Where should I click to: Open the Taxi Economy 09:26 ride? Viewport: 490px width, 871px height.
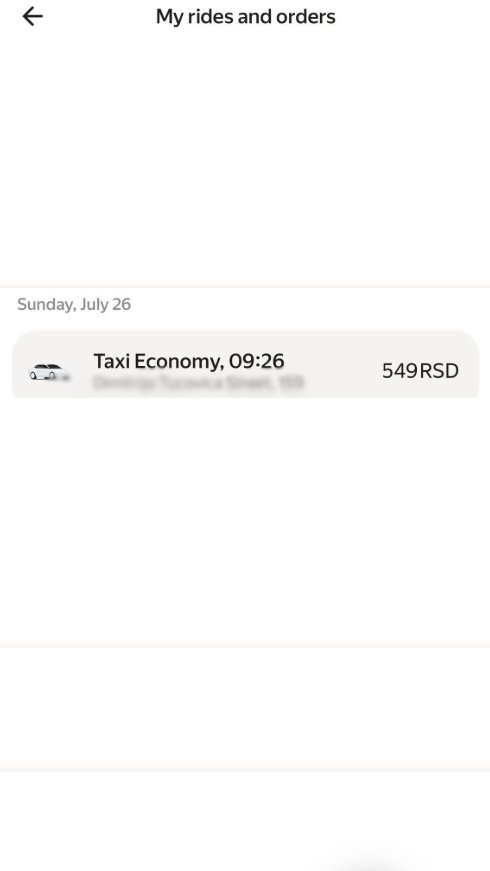[x=246, y=364]
